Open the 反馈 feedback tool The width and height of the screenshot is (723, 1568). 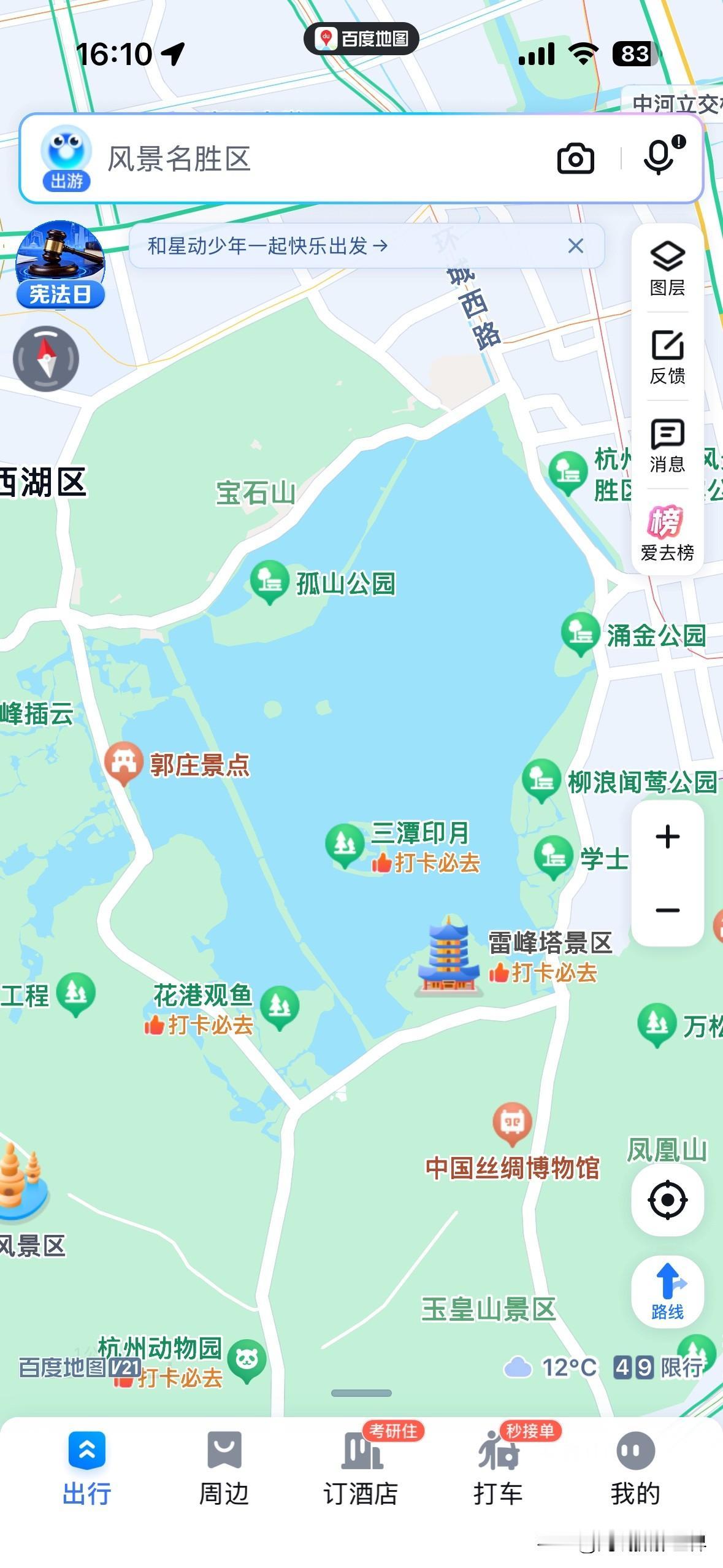click(x=668, y=353)
